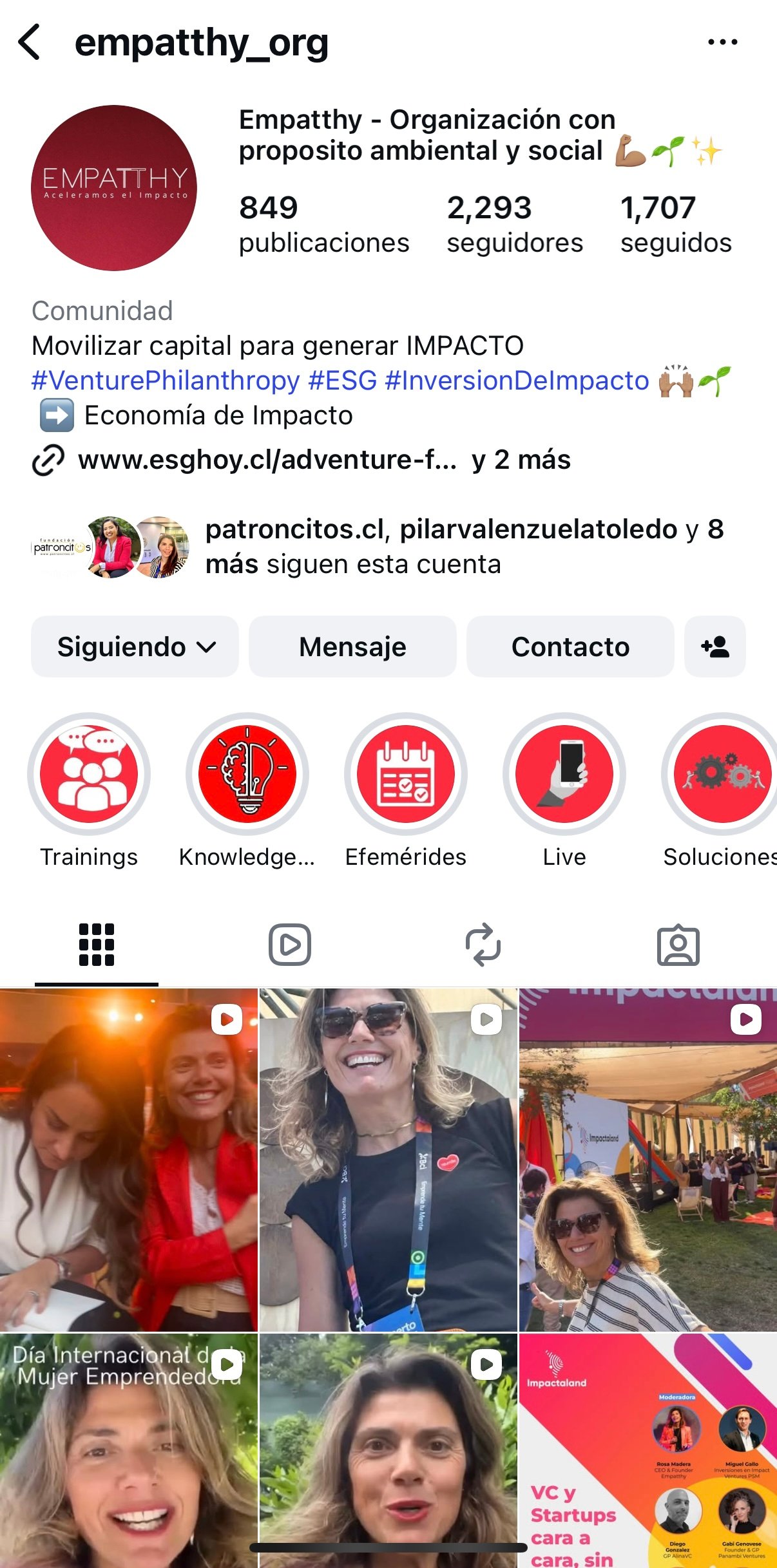The height and width of the screenshot is (1568, 777).
Task: Open the three-dot overflow menu
Action: 722,43
